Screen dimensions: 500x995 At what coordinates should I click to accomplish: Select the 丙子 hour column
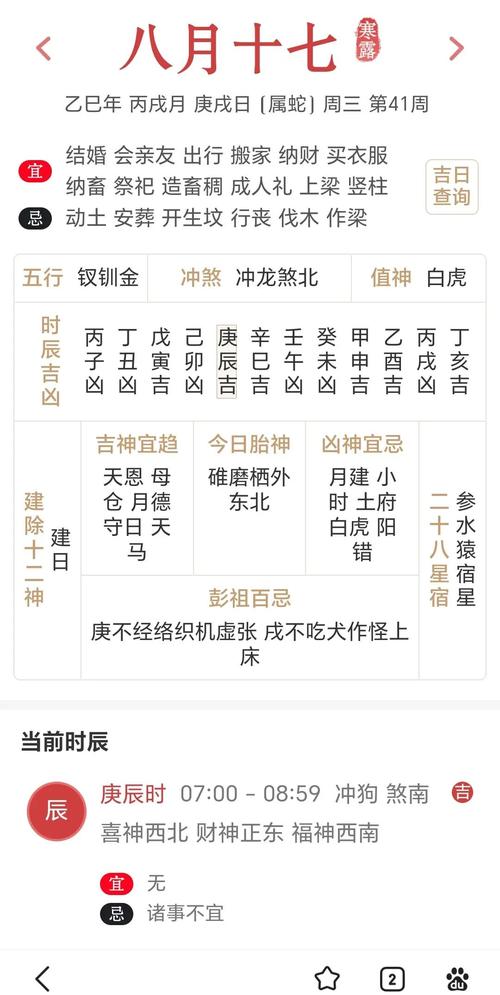point(94,362)
